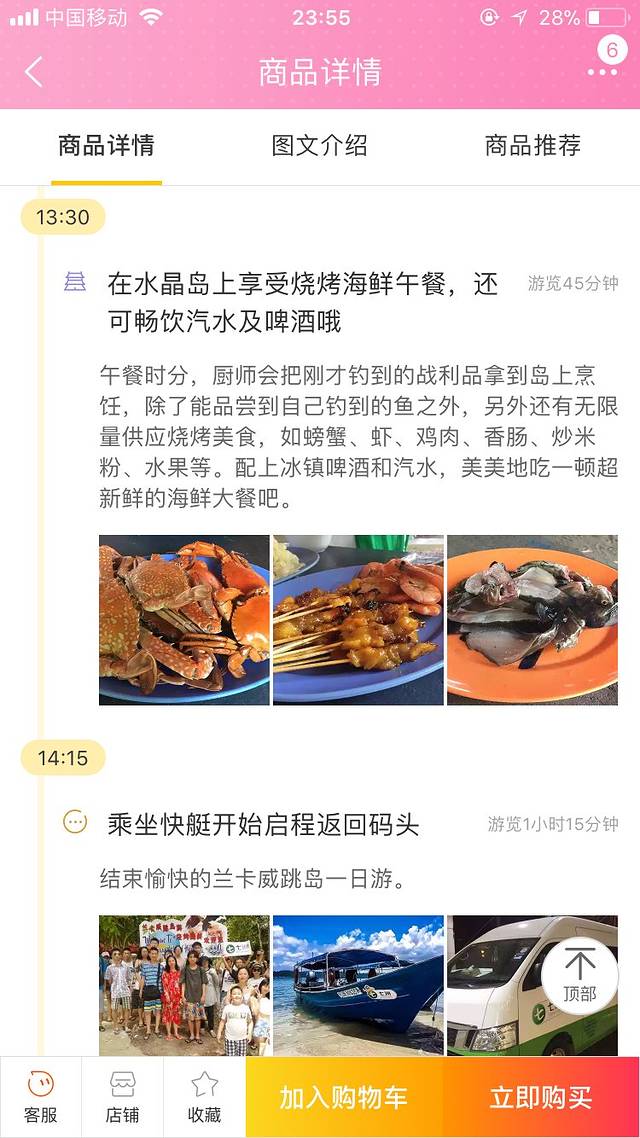The height and width of the screenshot is (1138, 640).
Task: Contact 客服 customer service
Action: pos(40,1097)
